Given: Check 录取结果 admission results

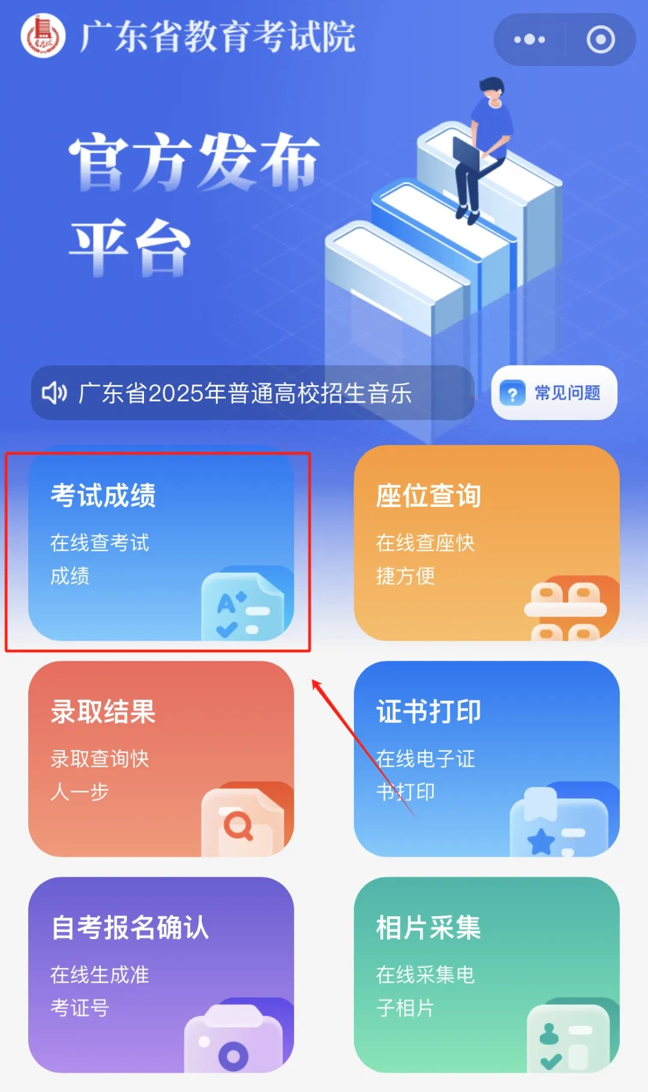Looking at the screenshot, I should pos(161,759).
